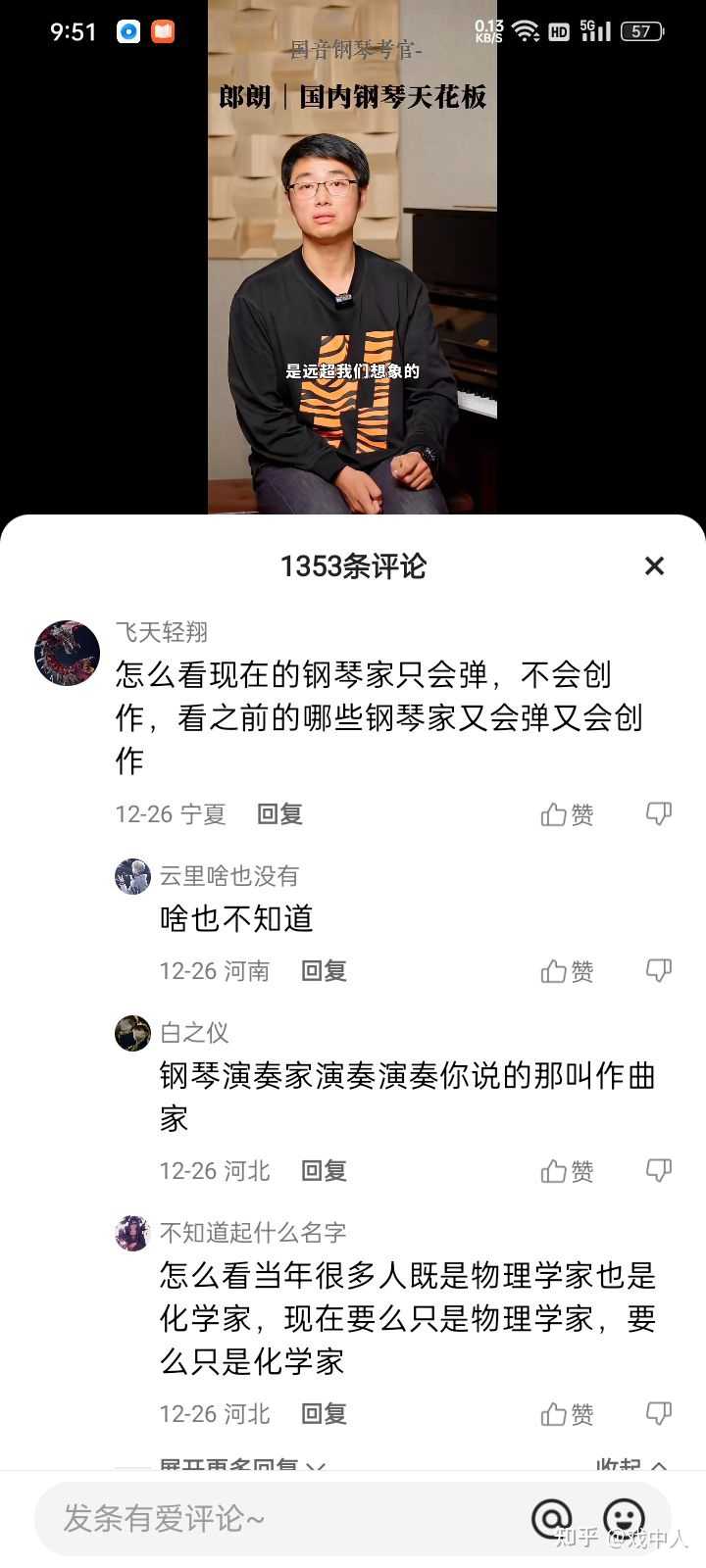Reply to 飞天轻翔's comment
This screenshot has height=1568, width=706.
pyautogui.click(x=279, y=814)
